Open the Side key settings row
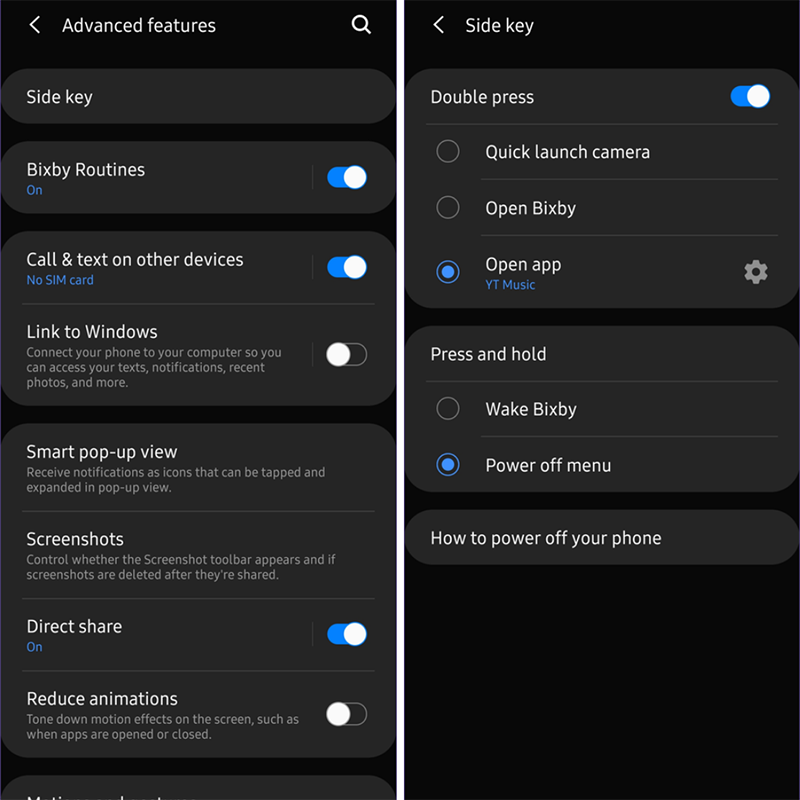Image resolution: width=800 pixels, height=800 pixels. (198, 97)
